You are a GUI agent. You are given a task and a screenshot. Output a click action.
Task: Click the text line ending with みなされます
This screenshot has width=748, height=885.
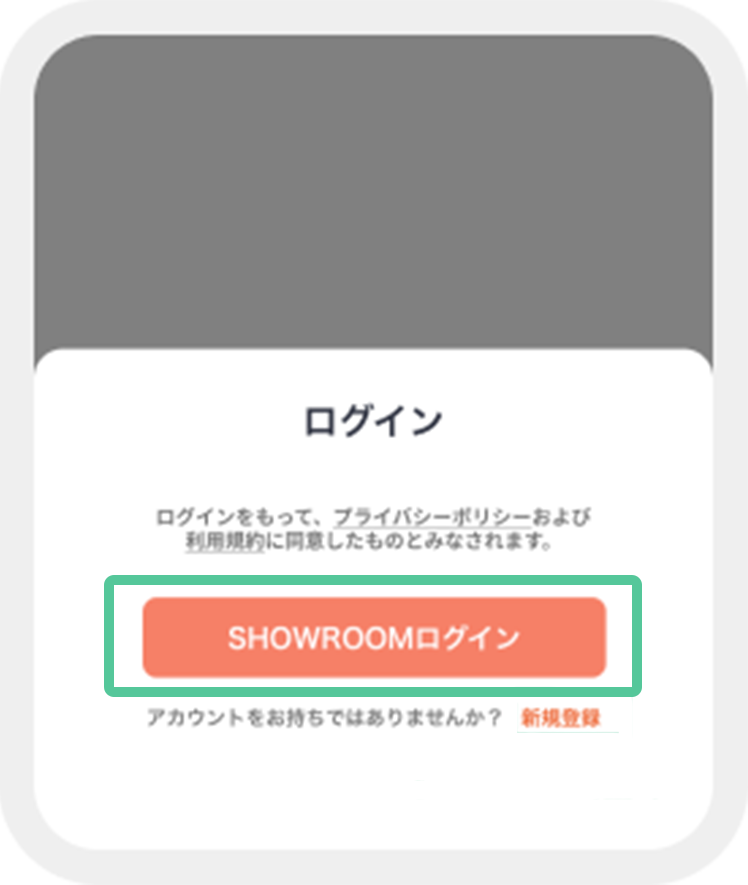tap(374, 540)
